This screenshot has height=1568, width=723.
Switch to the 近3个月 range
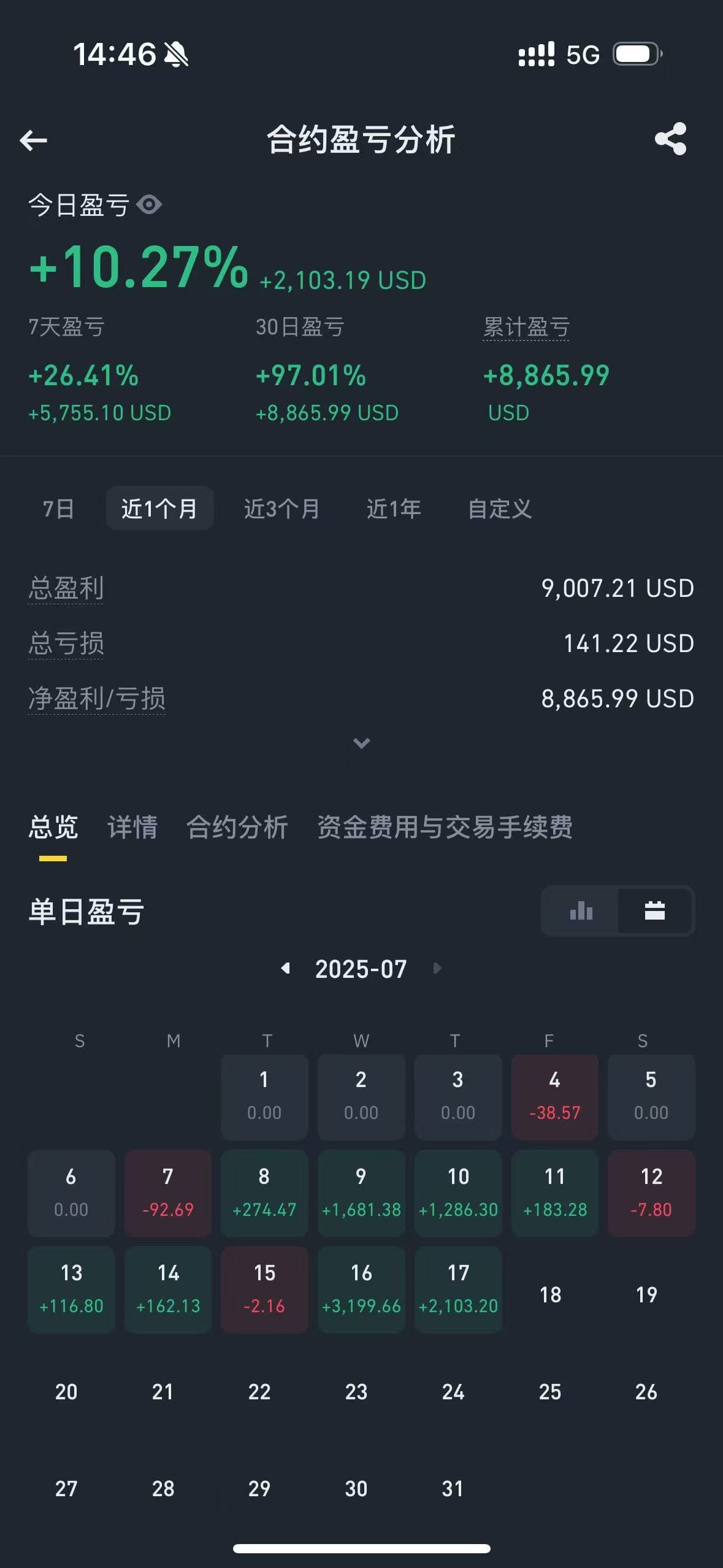(282, 509)
